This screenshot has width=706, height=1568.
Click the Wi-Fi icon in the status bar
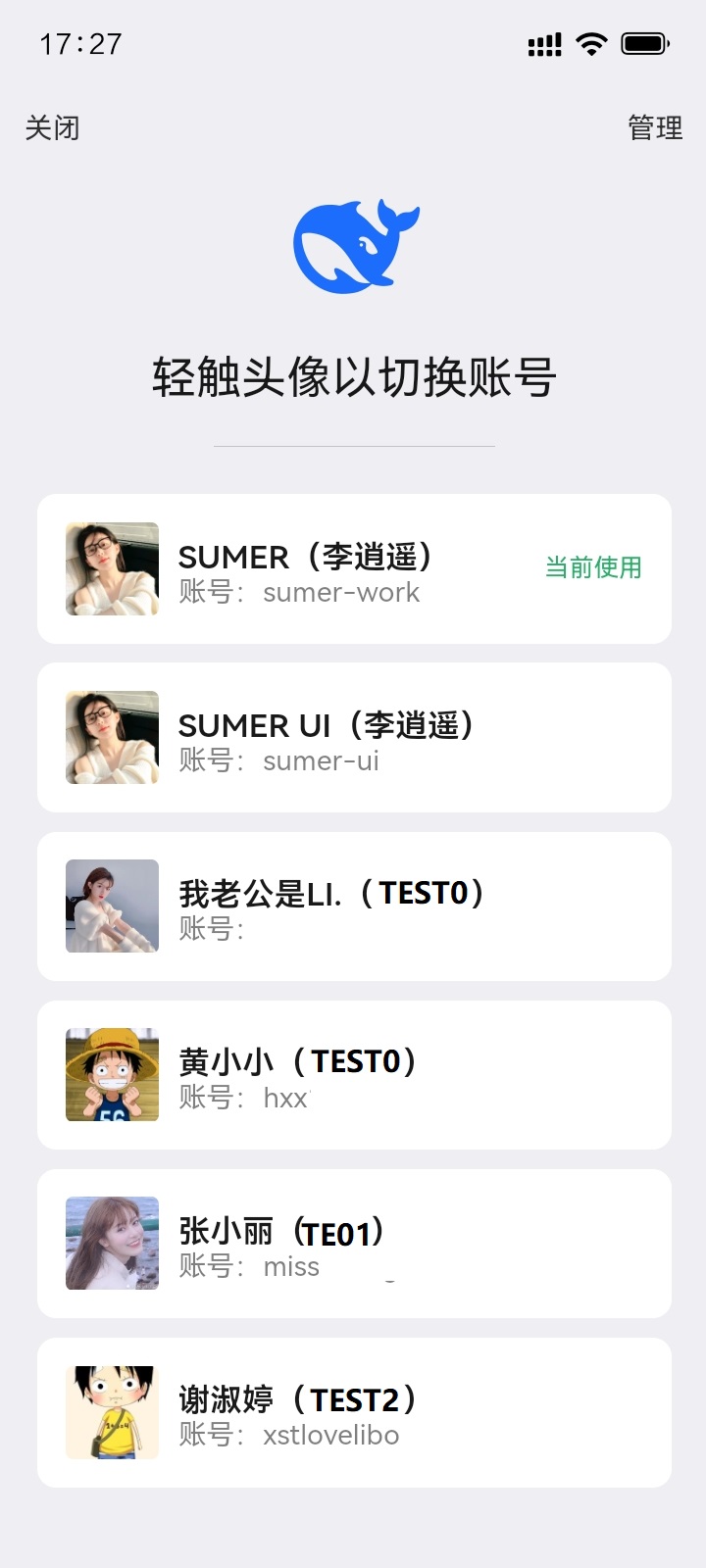tap(590, 43)
